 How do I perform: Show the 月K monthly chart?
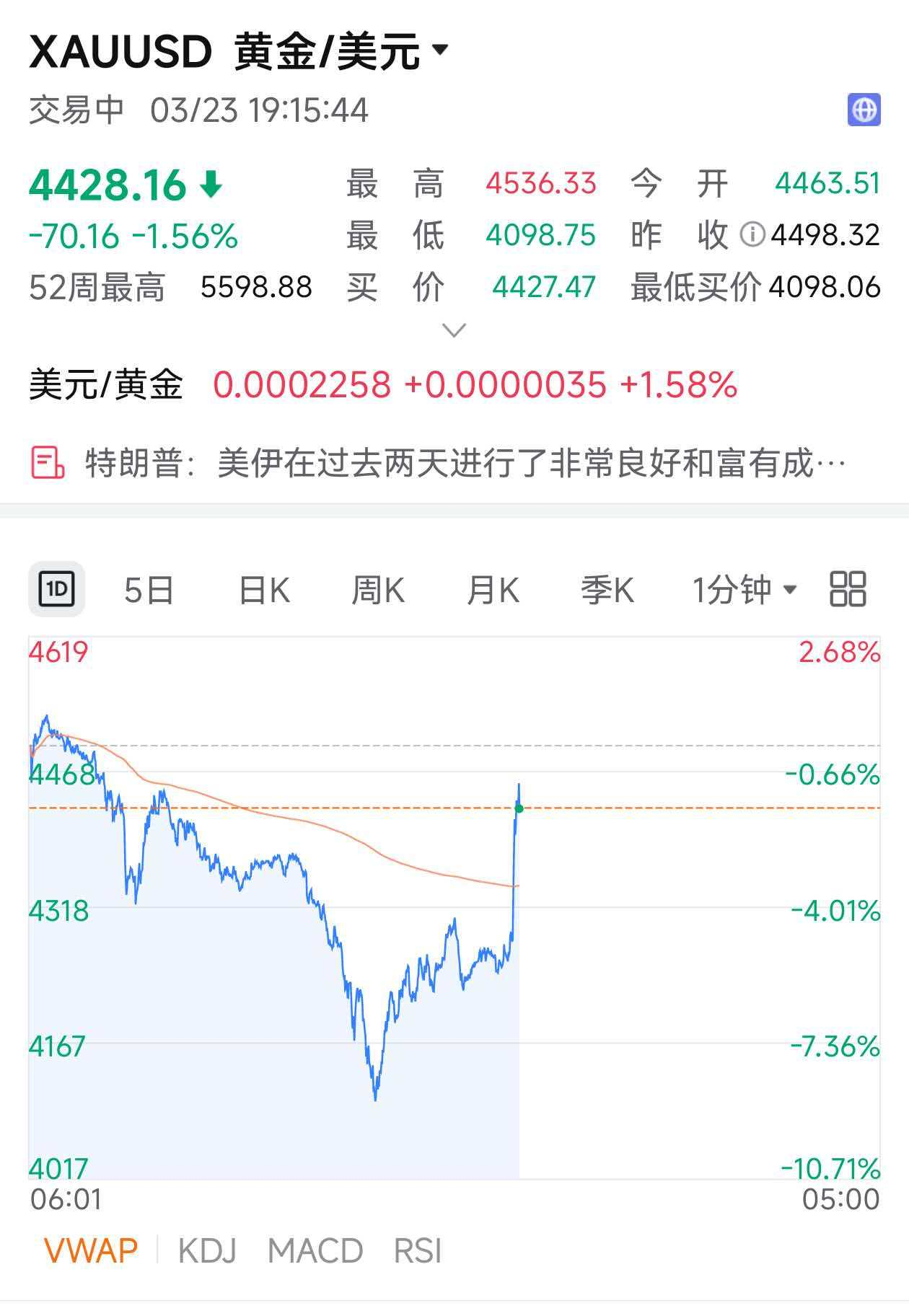tap(493, 590)
